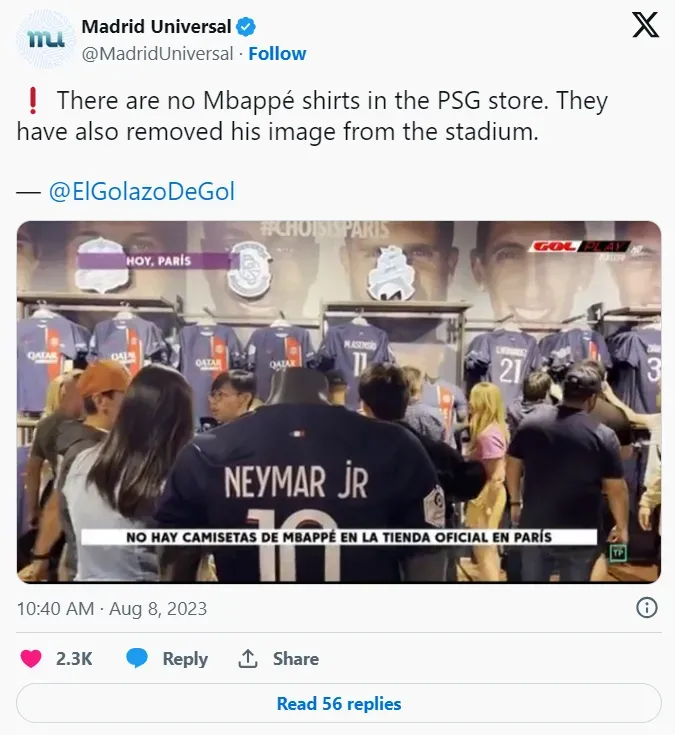Open Madrid Universal profile avatar

44,39
